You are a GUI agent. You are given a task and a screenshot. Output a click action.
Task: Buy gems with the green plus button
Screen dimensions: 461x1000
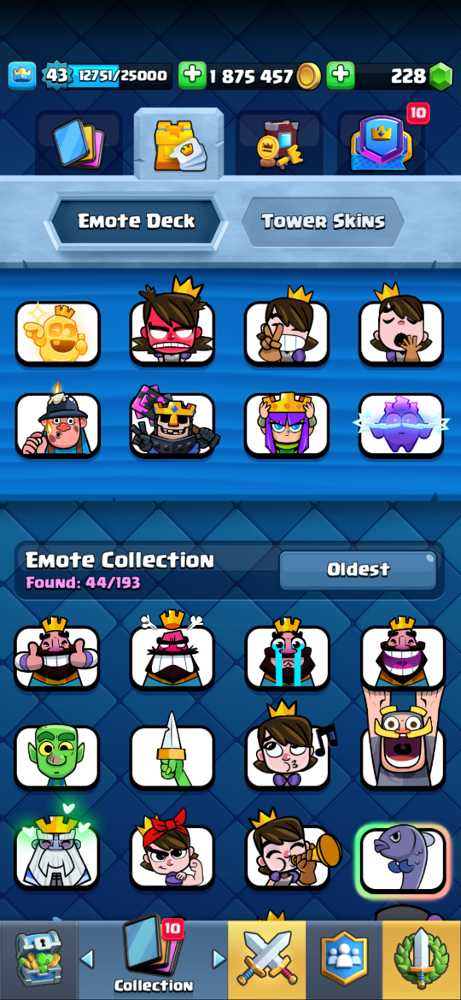pos(340,76)
